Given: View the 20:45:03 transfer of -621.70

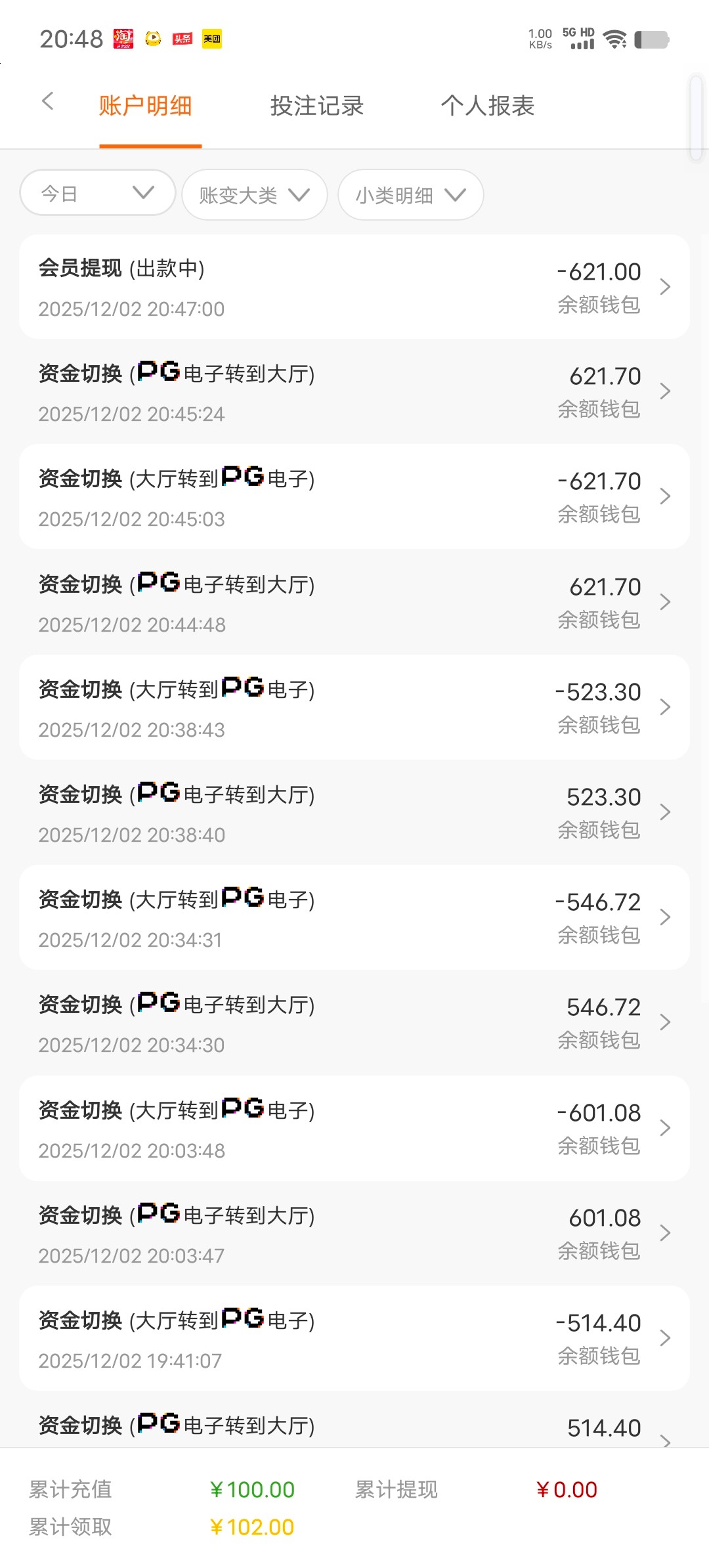Looking at the screenshot, I should pyautogui.click(x=354, y=497).
